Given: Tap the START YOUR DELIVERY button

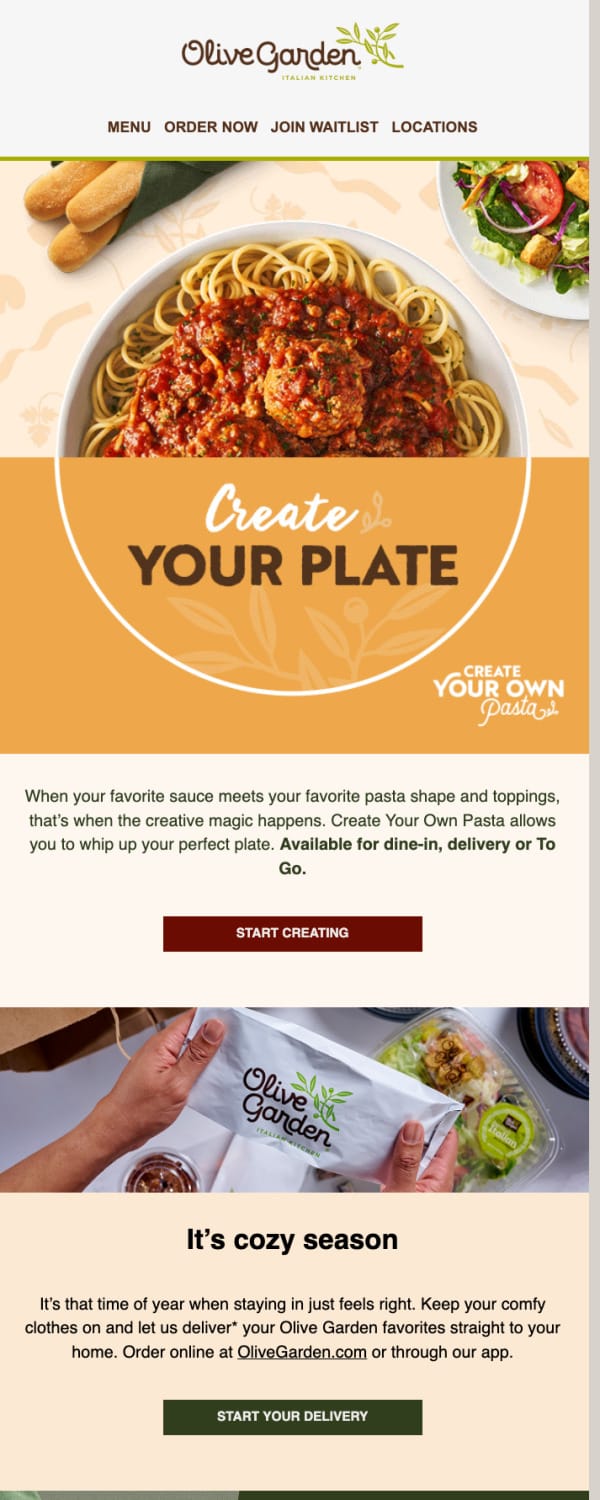Looking at the screenshot, I should (x=292, y=1416).
